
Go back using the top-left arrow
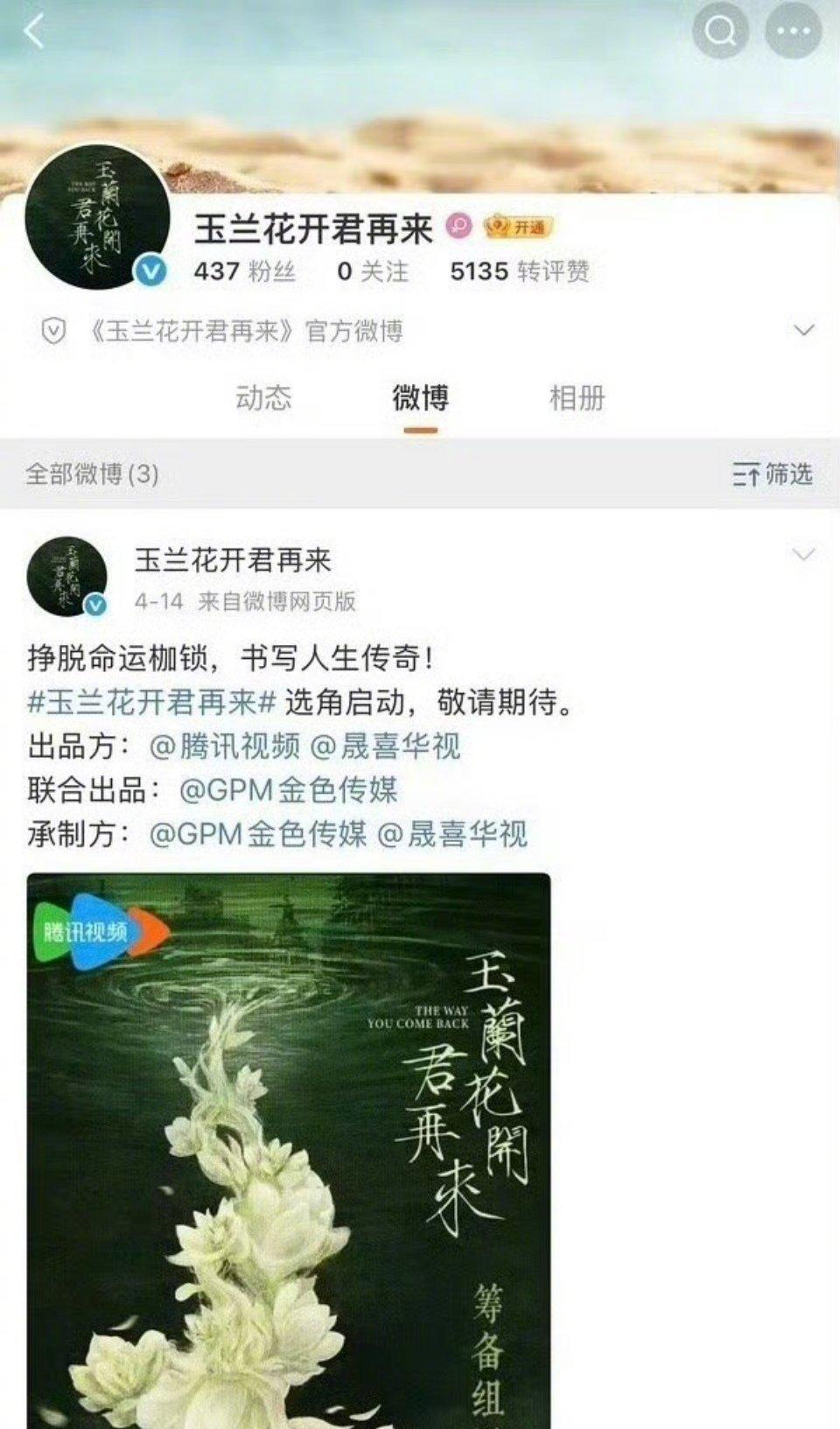pyautogui.click(x=33, y=33)
